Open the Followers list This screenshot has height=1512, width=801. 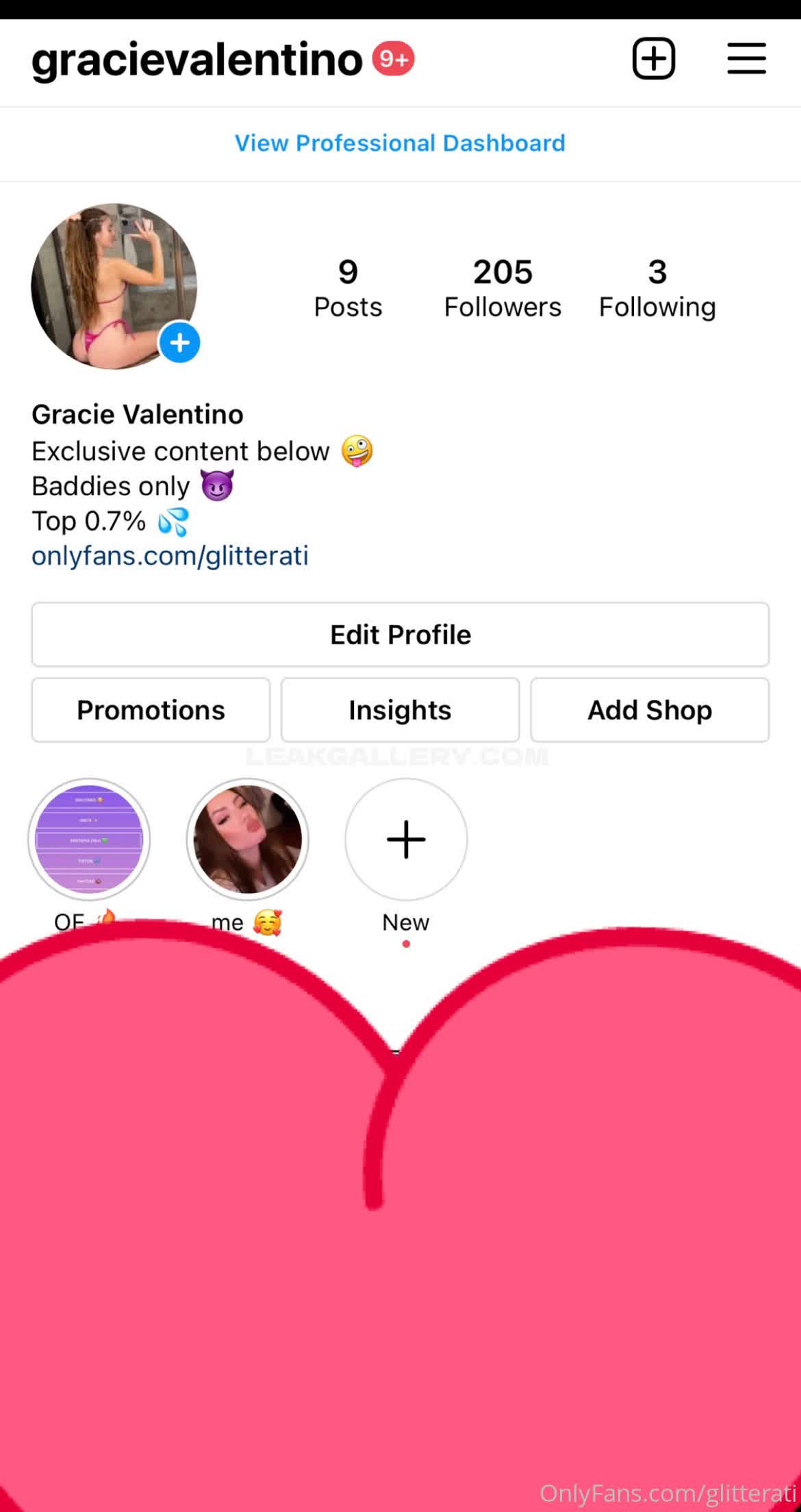pyautogui.click(x=503, y=288)
